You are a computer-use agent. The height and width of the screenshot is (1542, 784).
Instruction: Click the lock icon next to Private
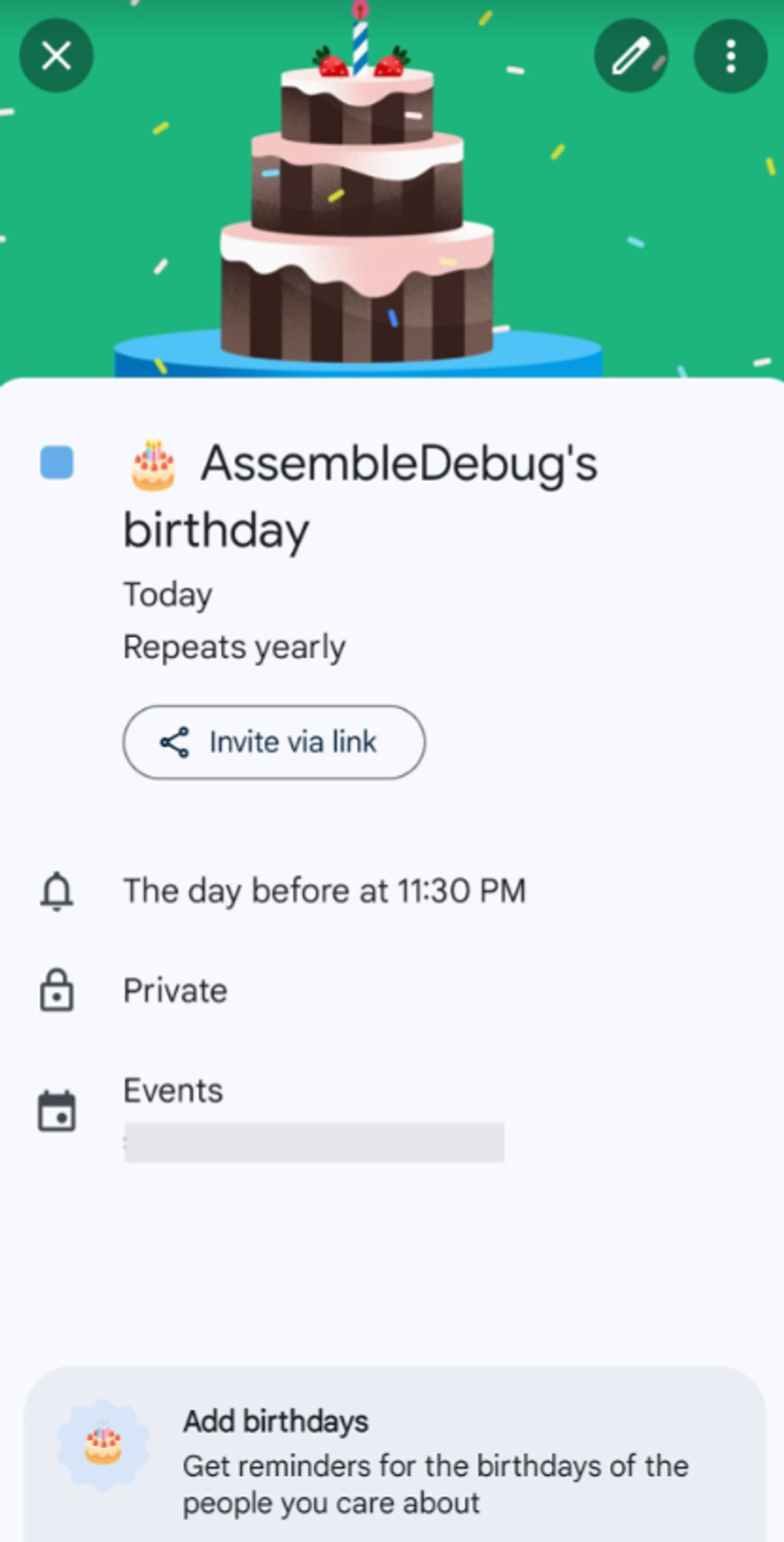tap(56, 991)
